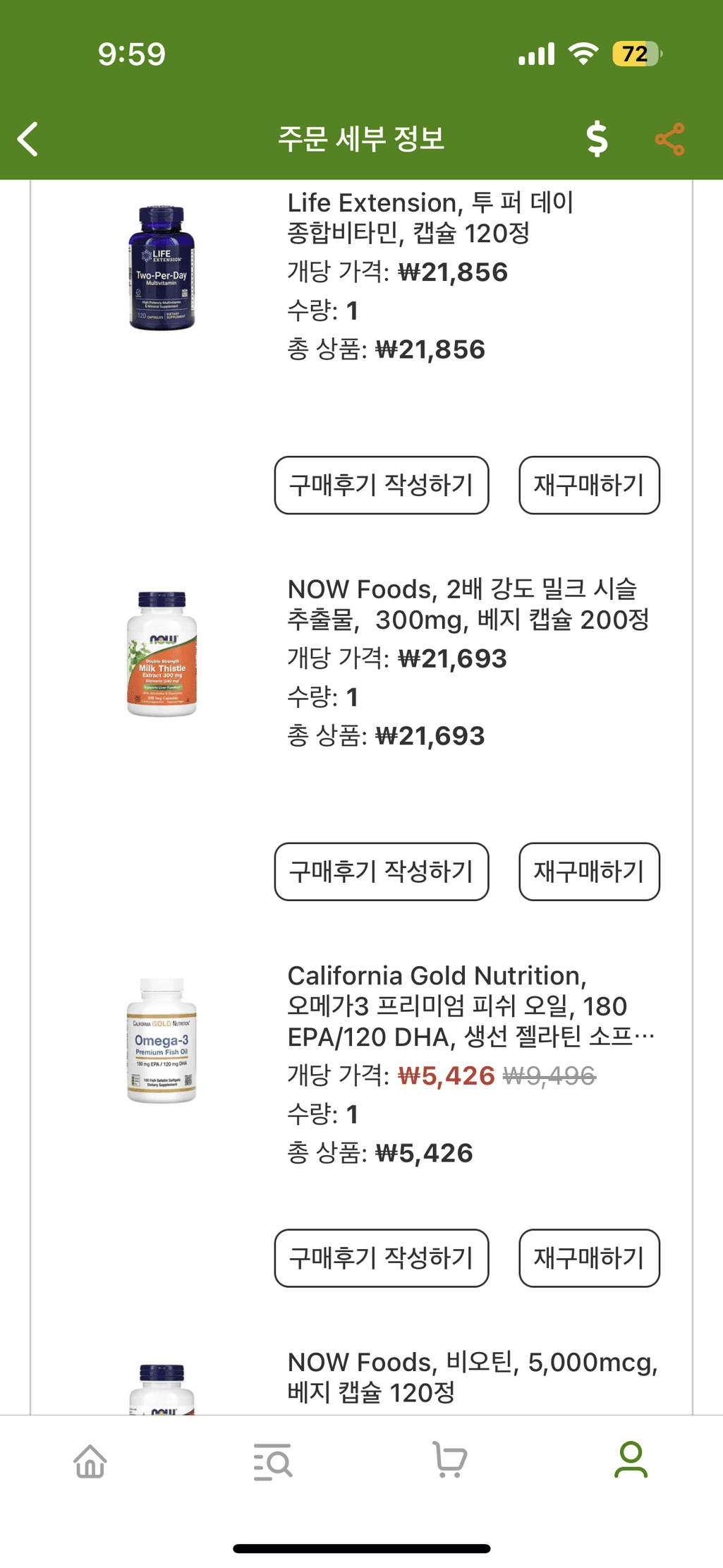Reorder NOW Foods milk thistle extract
This screenshot has width=723, height=1568.
coord(589,872)
